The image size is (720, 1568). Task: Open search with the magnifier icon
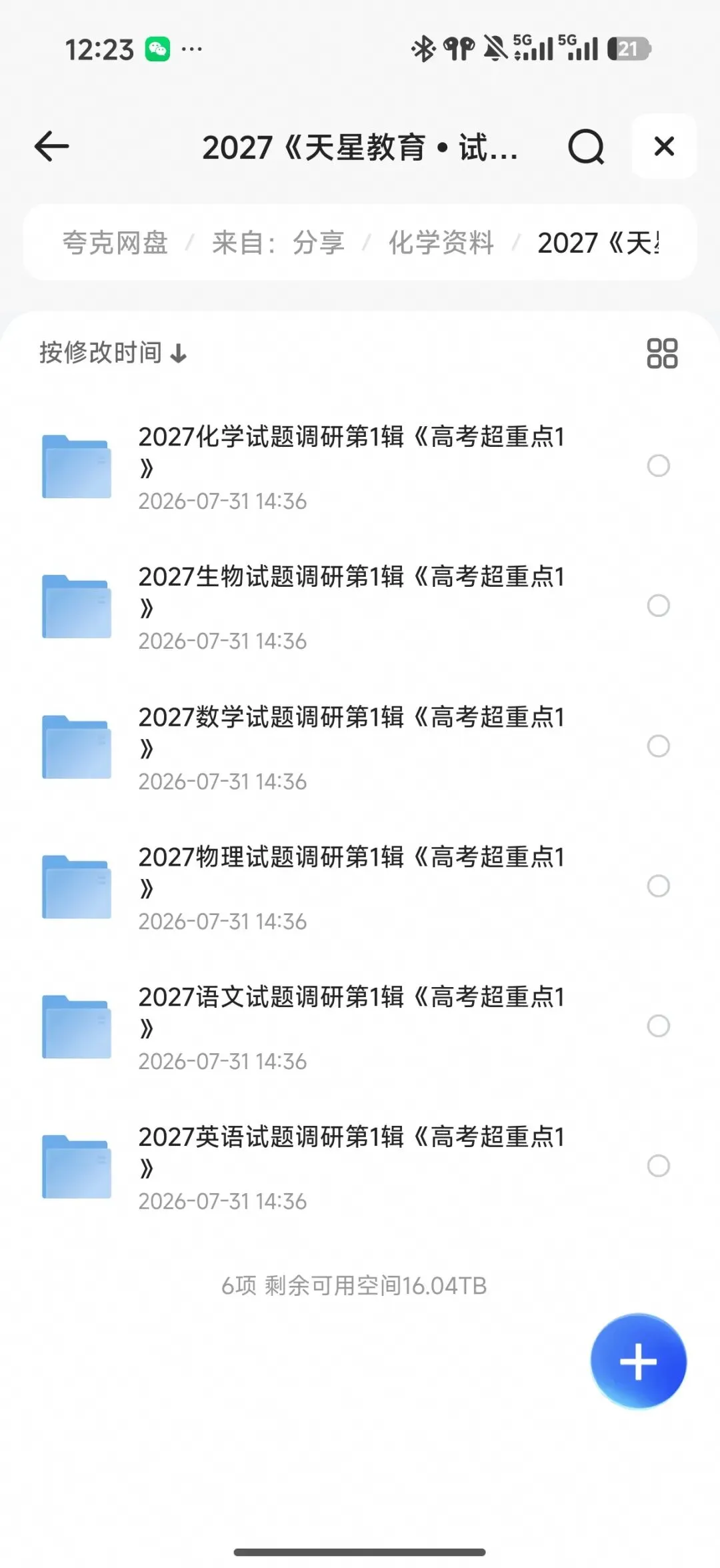586,147
